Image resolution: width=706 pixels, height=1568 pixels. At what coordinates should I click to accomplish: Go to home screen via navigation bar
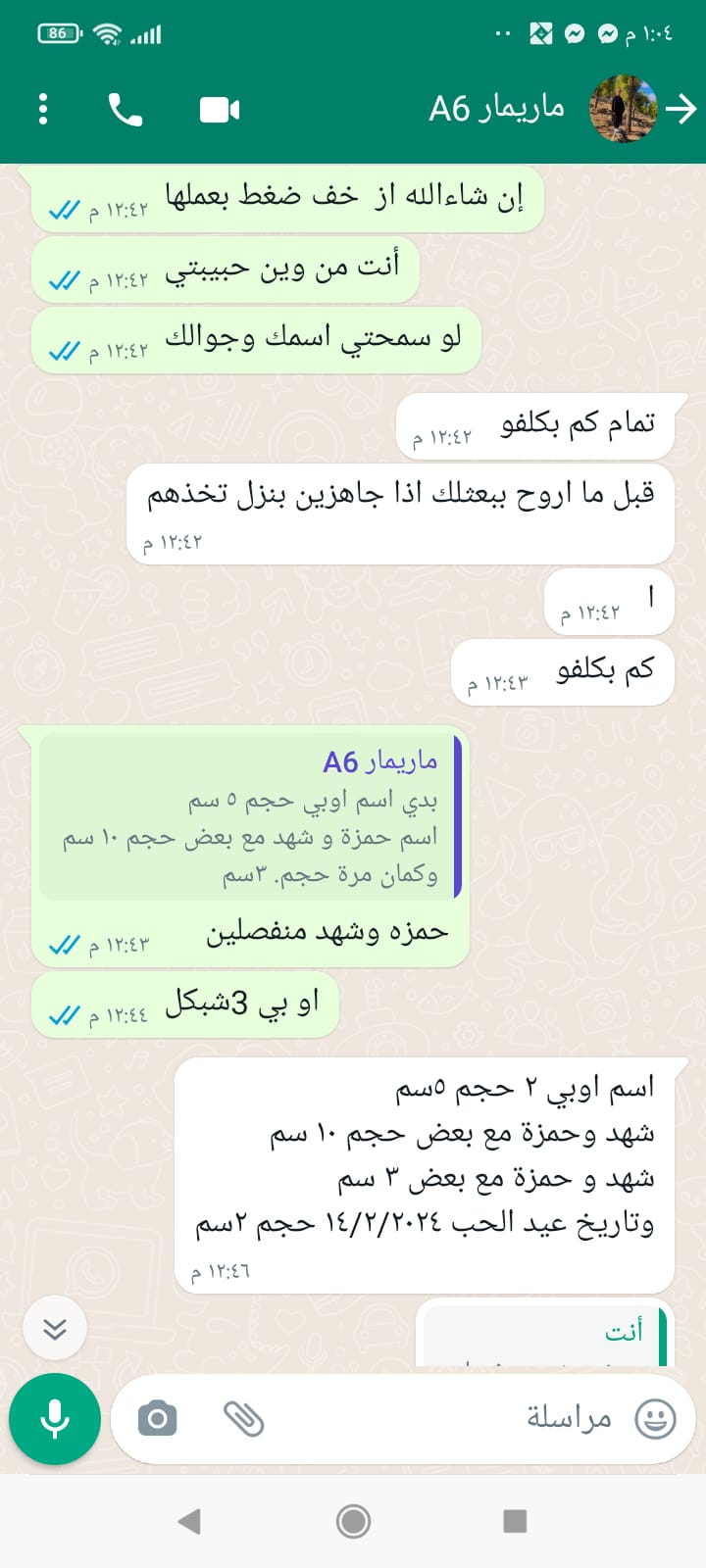tap(353, 1521)
